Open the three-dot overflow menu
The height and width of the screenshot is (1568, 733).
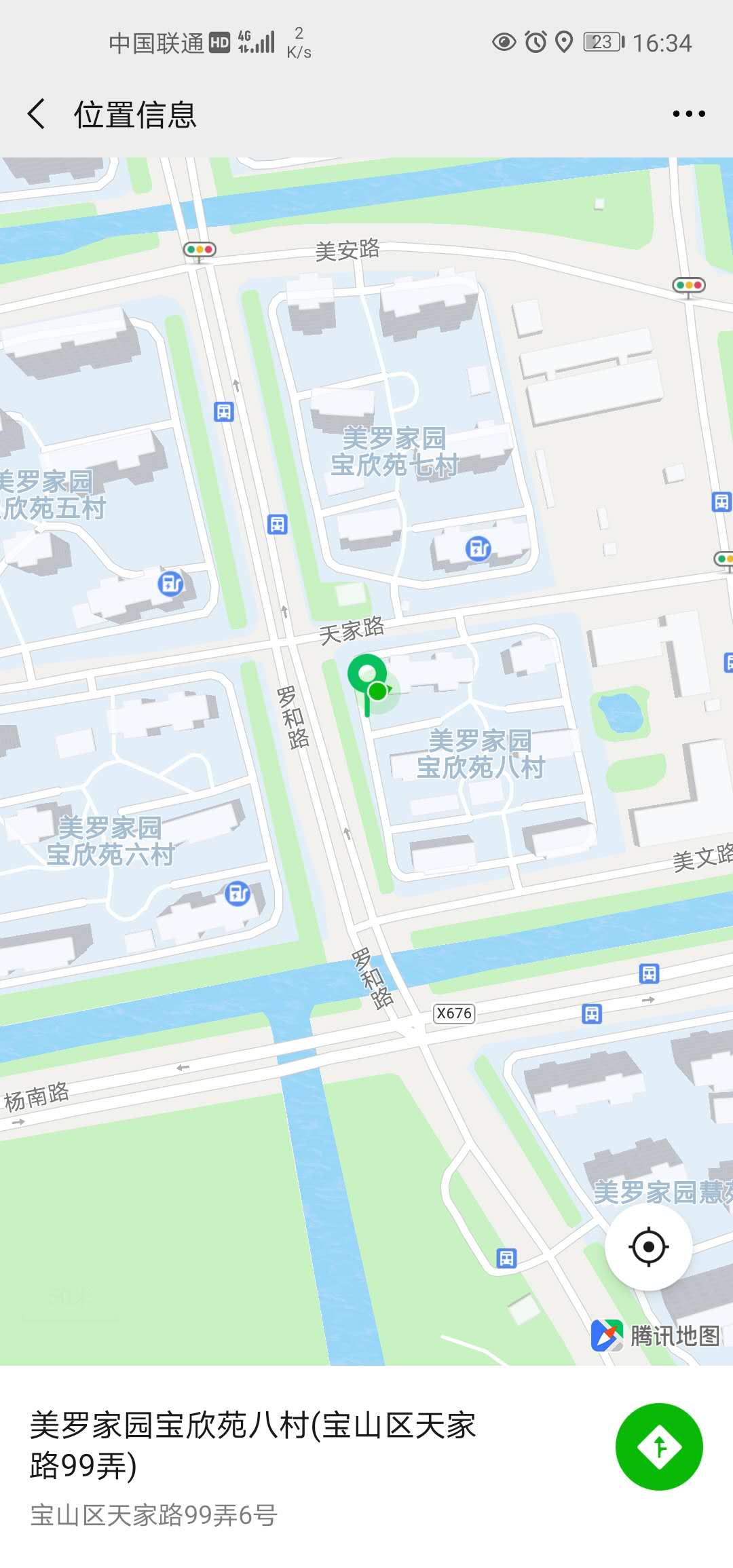pyautogui.click(x=688, y=113)
